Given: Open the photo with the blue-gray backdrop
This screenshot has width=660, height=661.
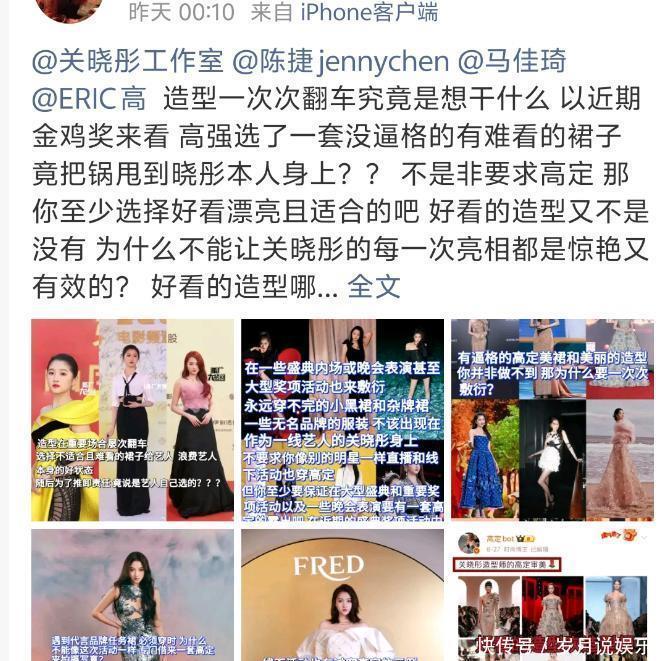Looking at the screenshot, I should (x=132, y=595).
